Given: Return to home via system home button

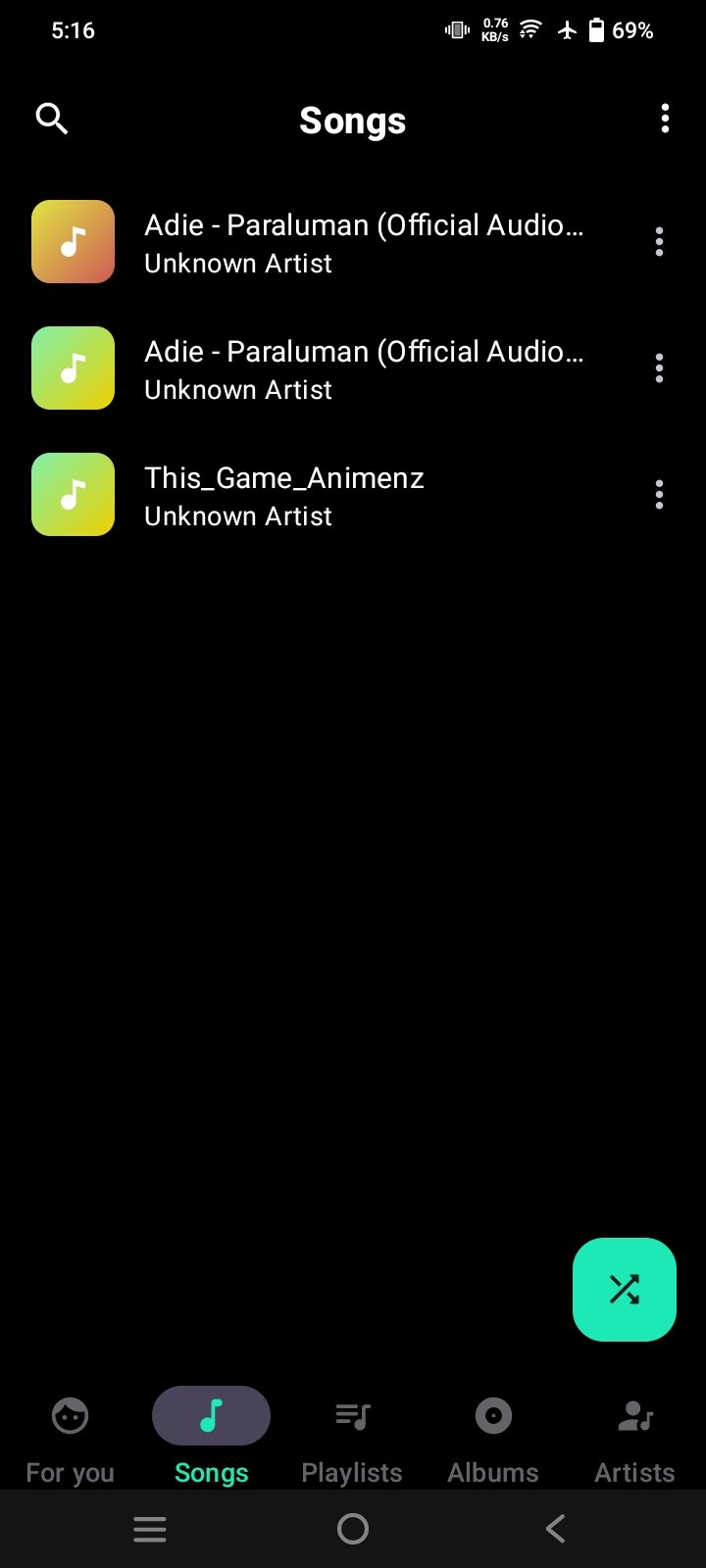Looking at the screenshot, I should [x=353, y=1529].
